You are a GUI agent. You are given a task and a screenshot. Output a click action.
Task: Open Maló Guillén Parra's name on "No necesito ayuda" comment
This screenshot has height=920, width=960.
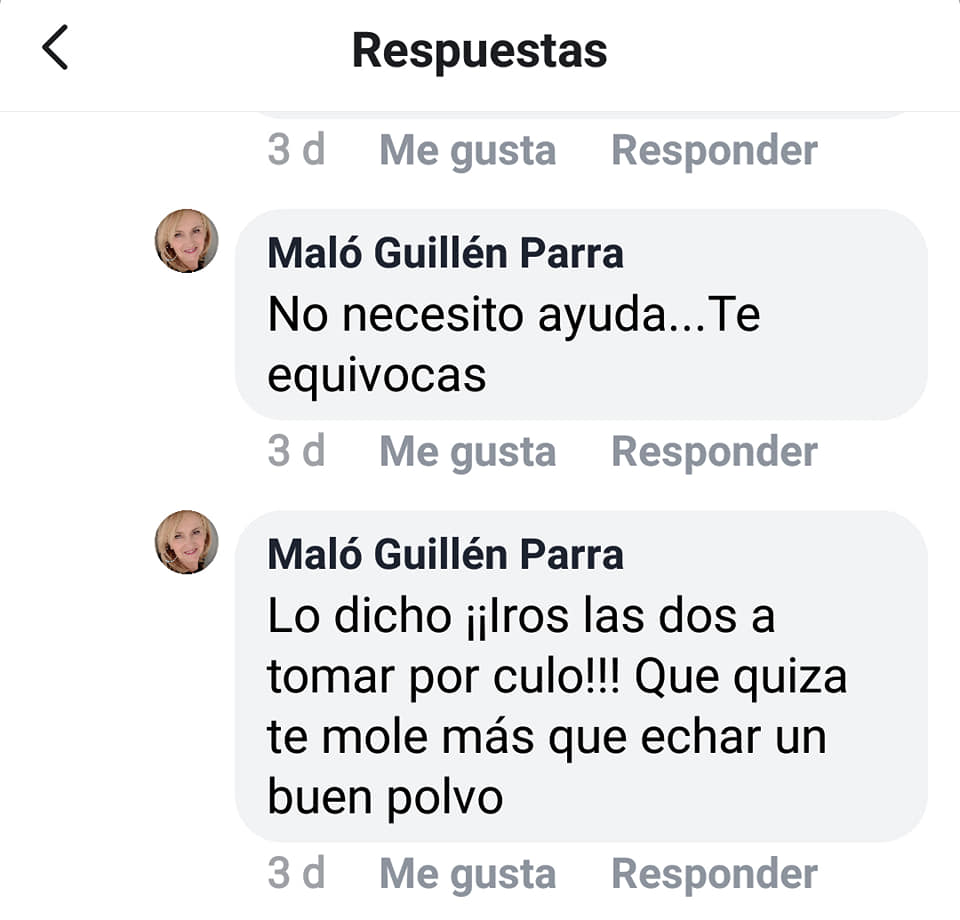coord(445,253)
